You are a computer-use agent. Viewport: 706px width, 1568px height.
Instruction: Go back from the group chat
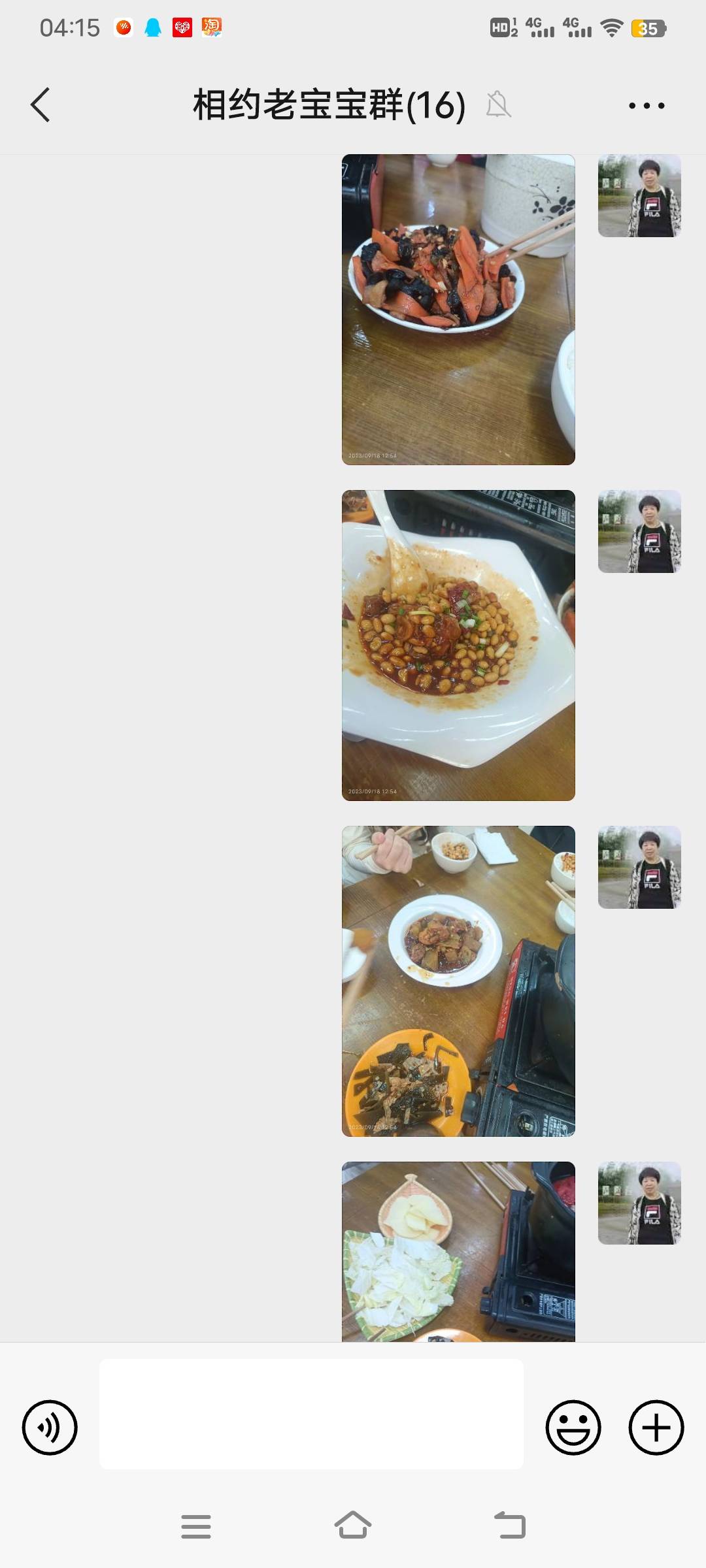[41, 105]
